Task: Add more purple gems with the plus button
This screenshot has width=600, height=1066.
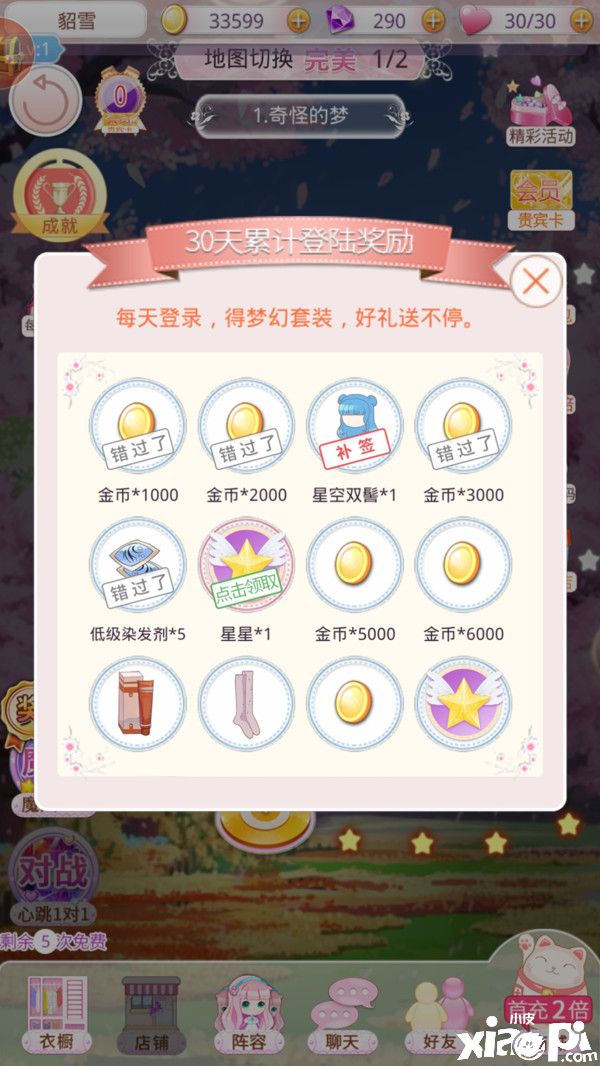Action: [x=433, y=20]
